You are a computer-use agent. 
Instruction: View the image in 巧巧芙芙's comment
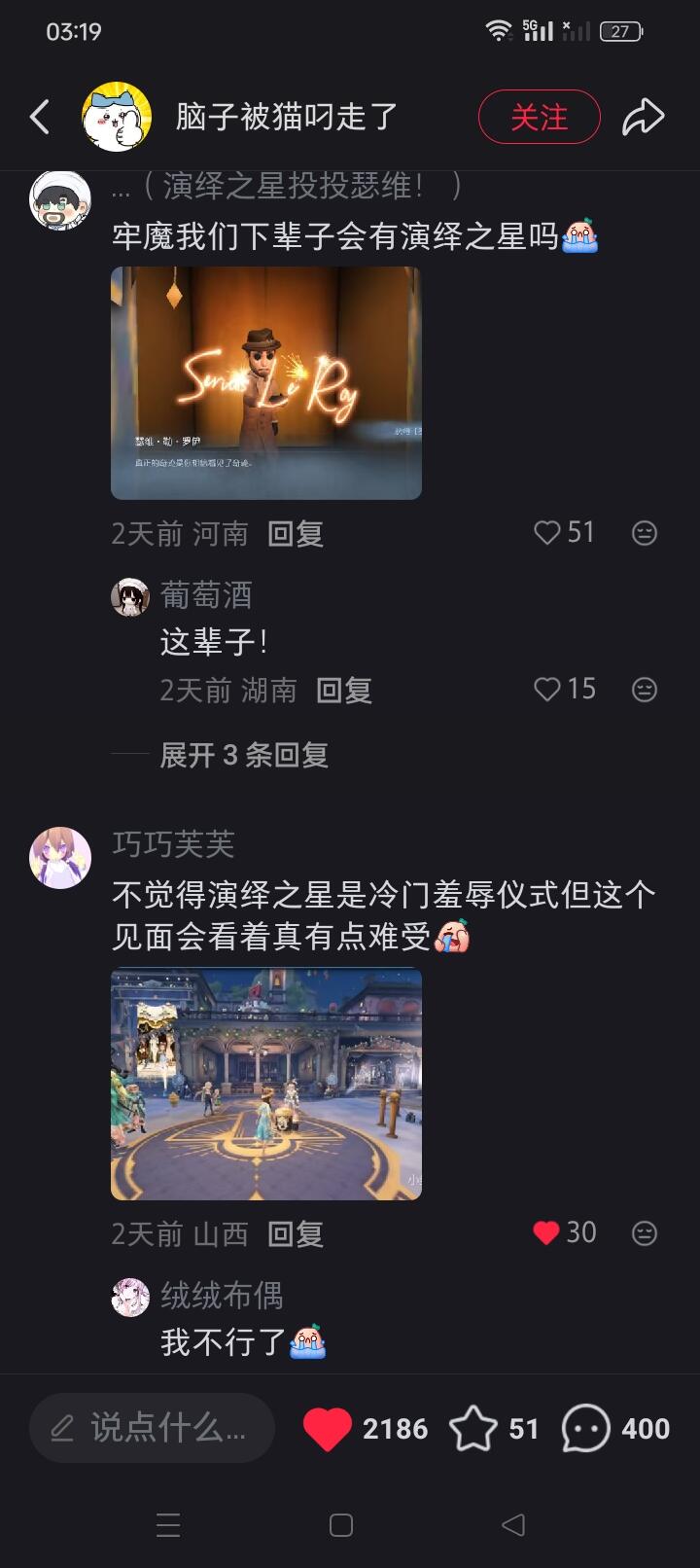click(266, 1084)
